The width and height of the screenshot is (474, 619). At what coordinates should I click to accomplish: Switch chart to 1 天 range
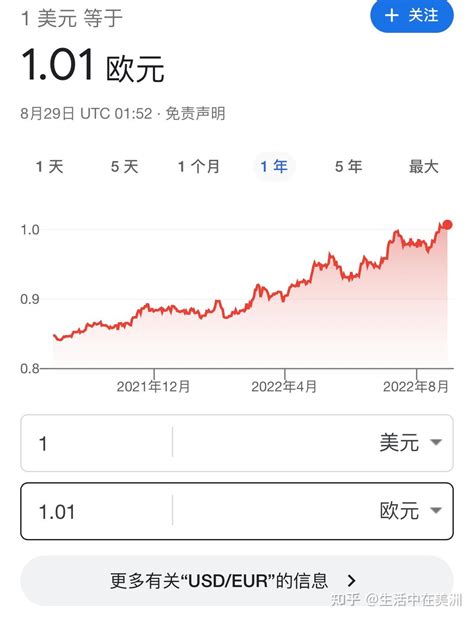tap(50, 167)
